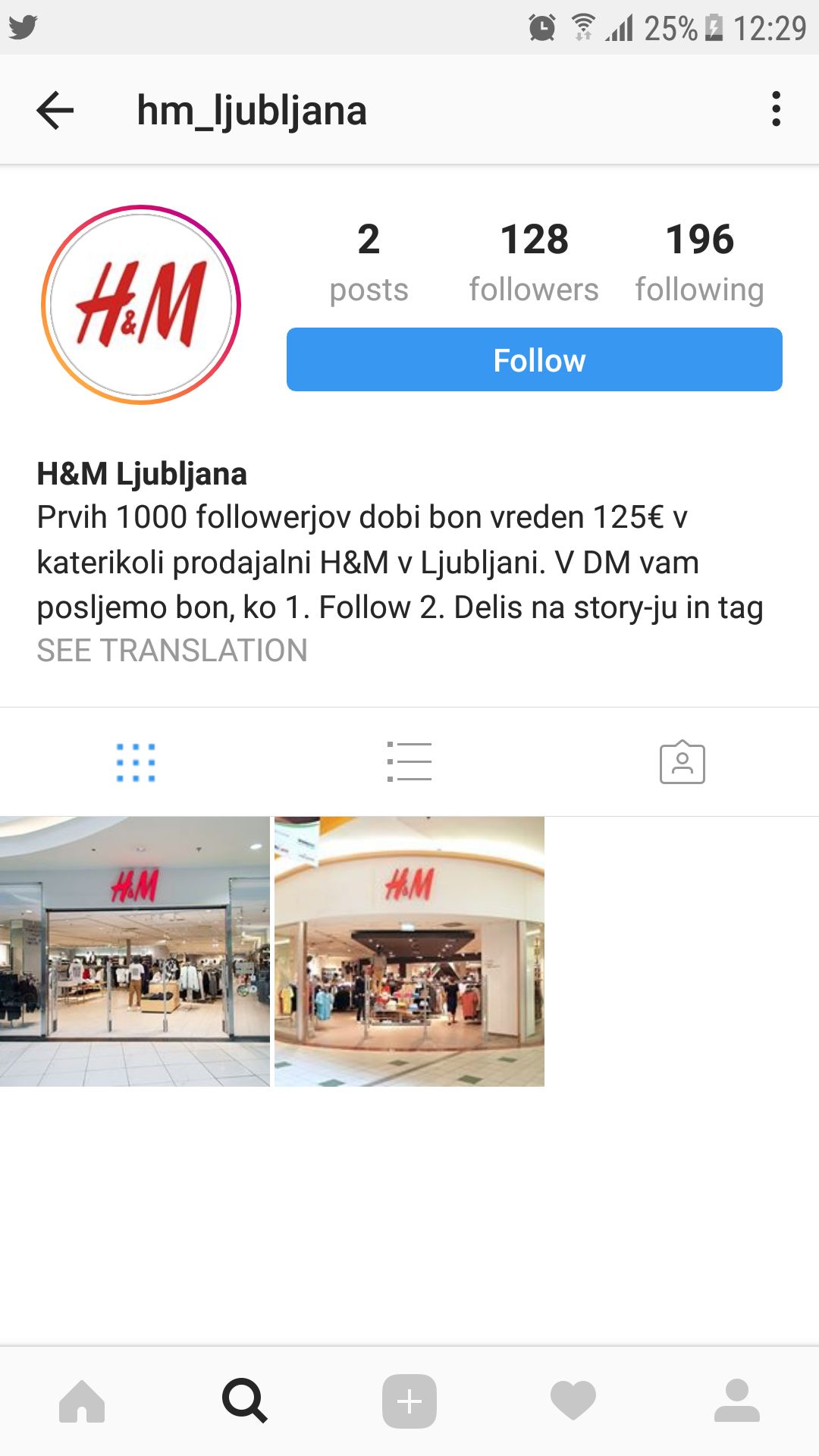
Task: Tap SEE TRANSLATION under the bio
Action: (172, 650)
